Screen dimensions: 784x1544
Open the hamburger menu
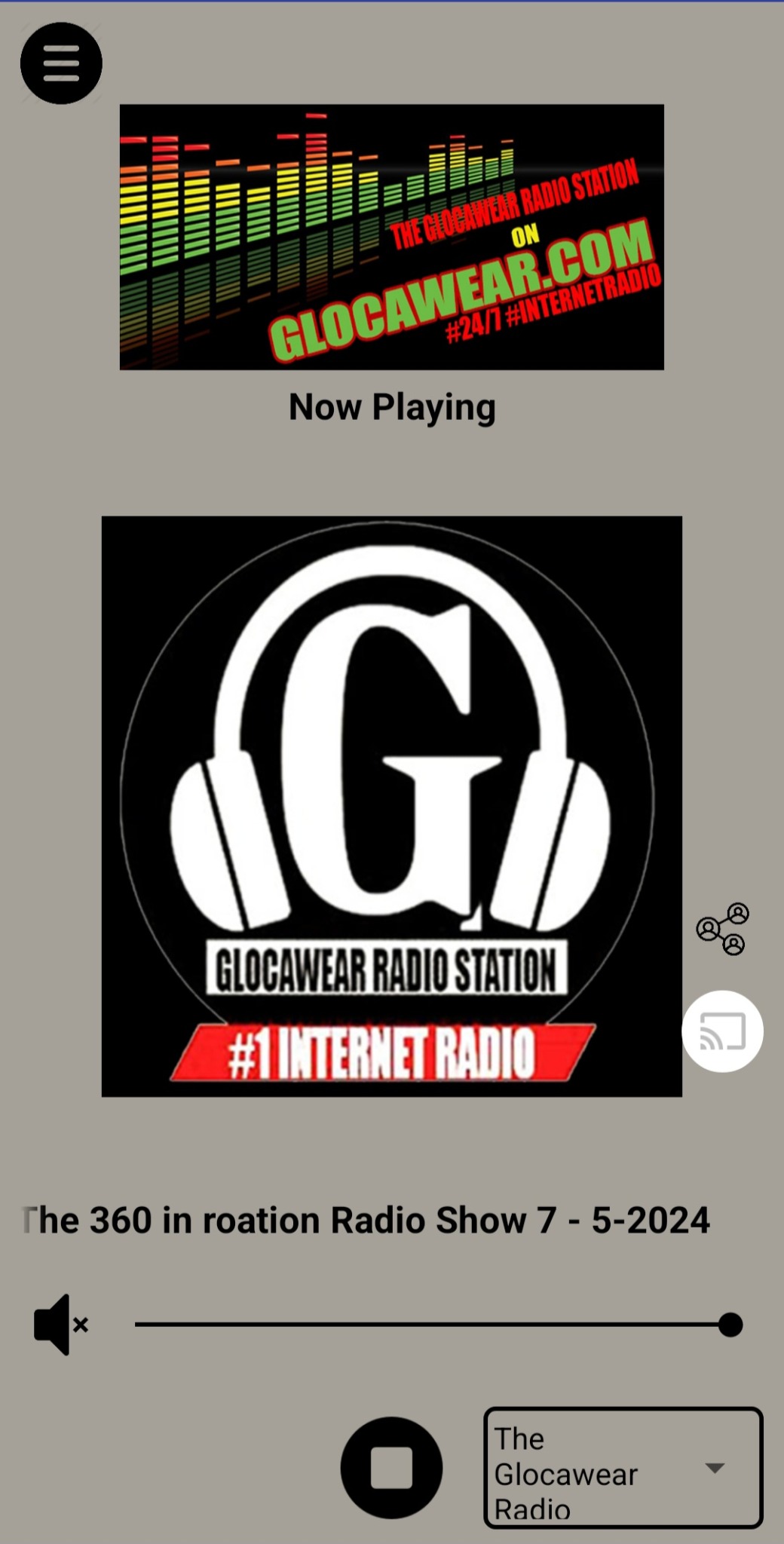click(61, 63)
